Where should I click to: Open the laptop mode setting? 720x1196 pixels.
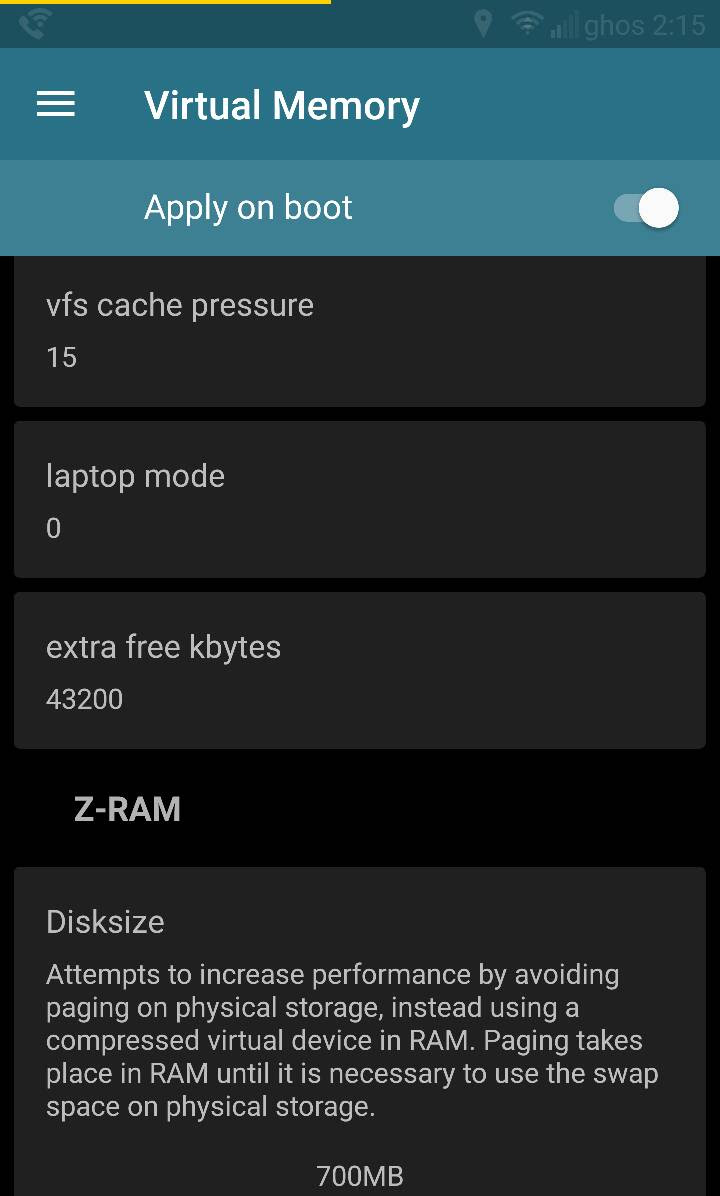[x=359, y=500]
